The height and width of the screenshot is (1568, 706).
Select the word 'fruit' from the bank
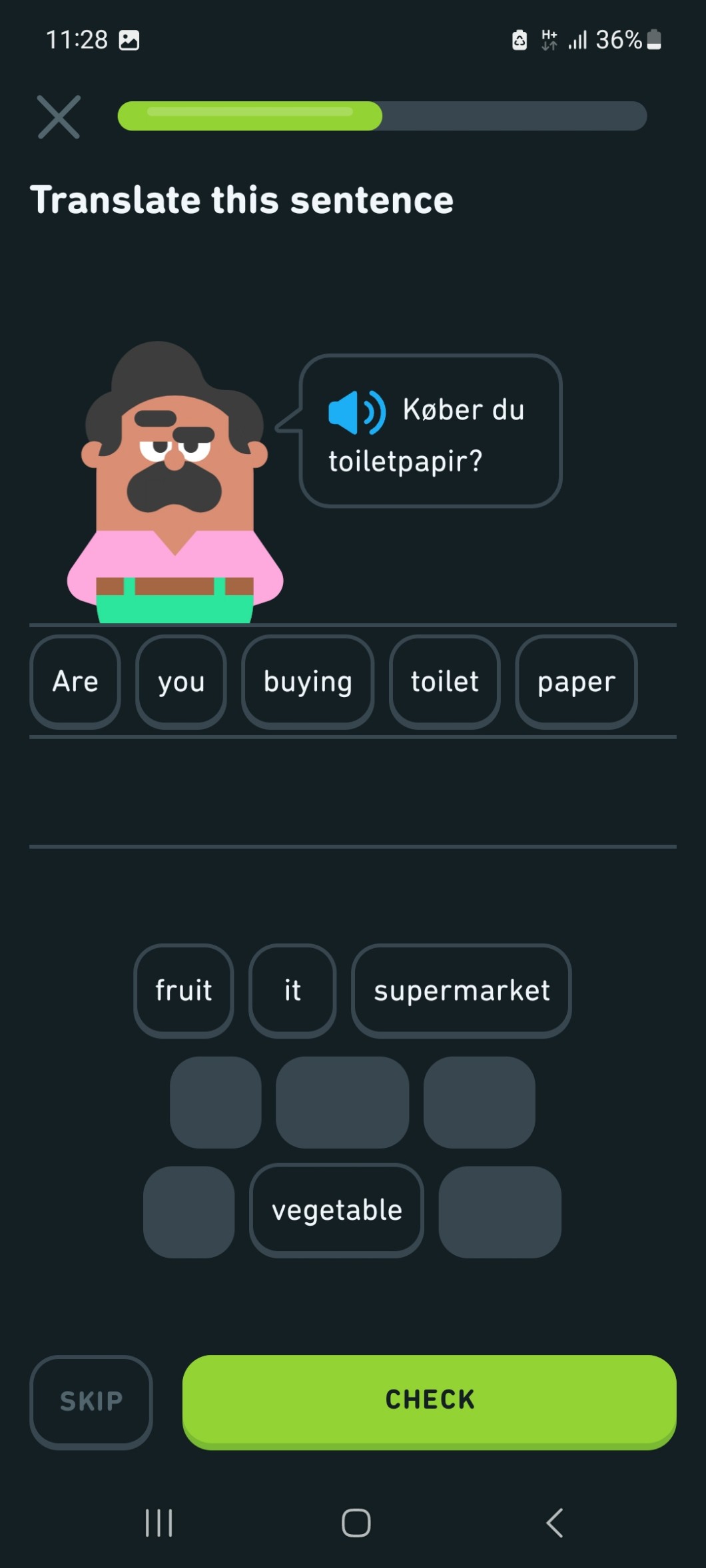[x=184, y=990]
